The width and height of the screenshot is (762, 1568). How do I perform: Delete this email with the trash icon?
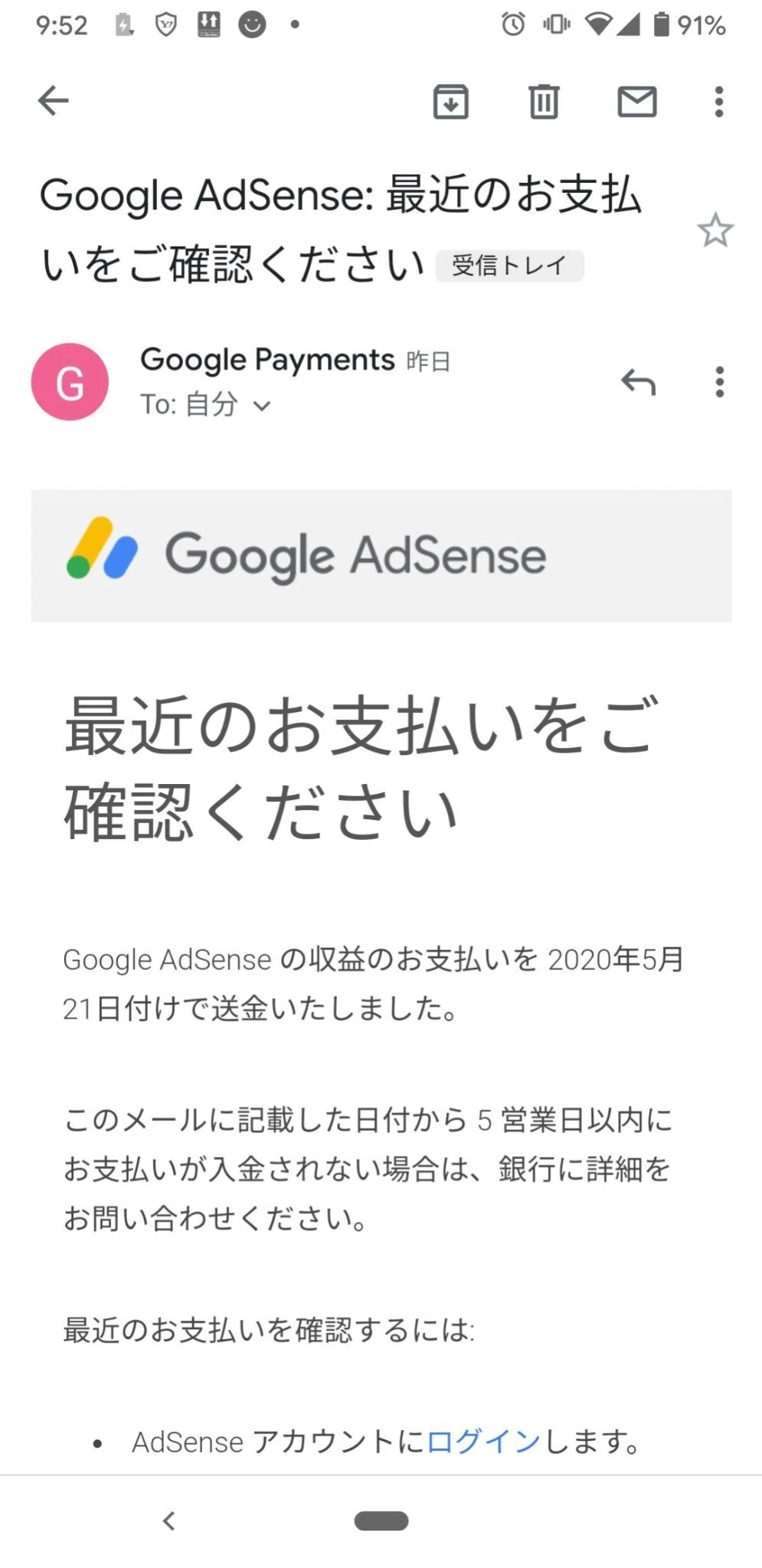tap(544, 101)
